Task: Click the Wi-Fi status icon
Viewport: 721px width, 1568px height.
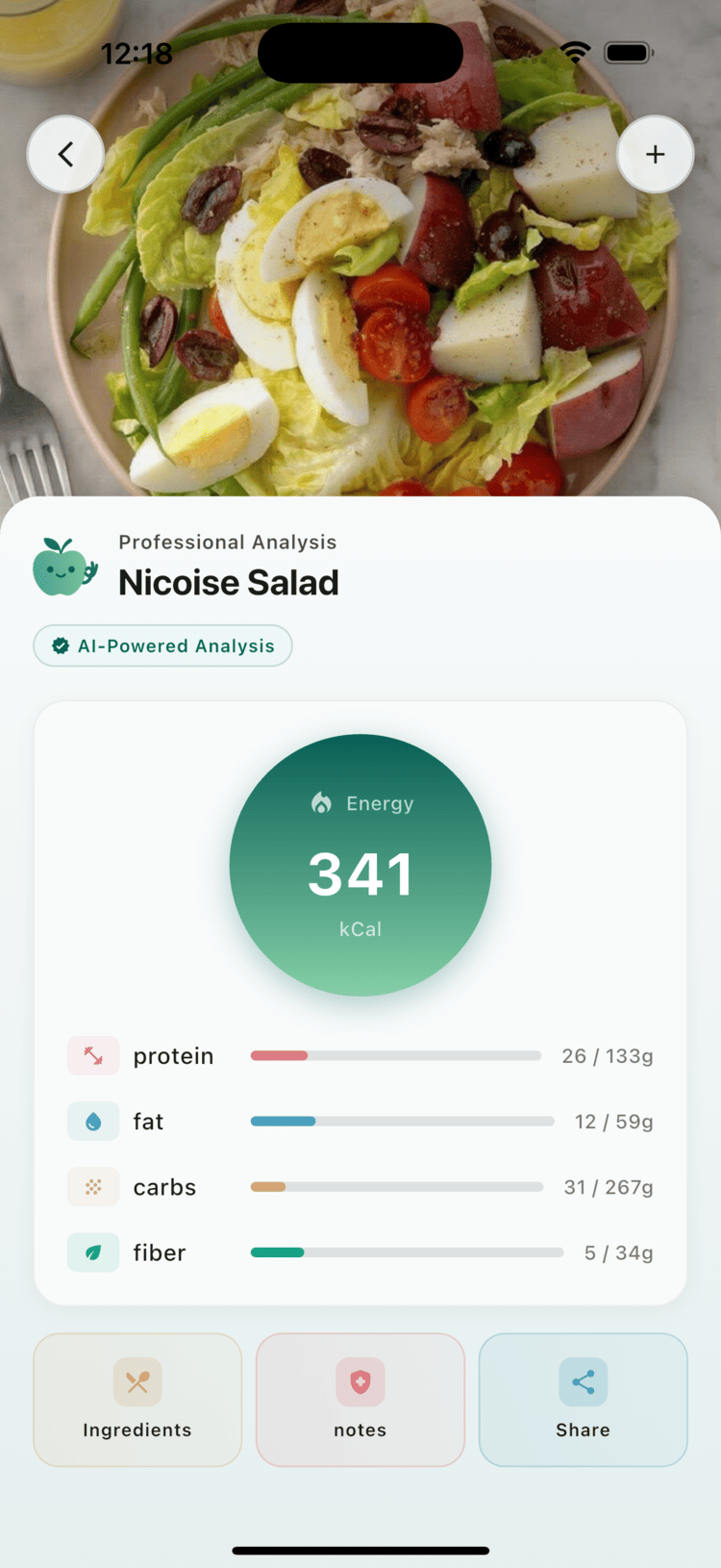Action: click(574, 53)
